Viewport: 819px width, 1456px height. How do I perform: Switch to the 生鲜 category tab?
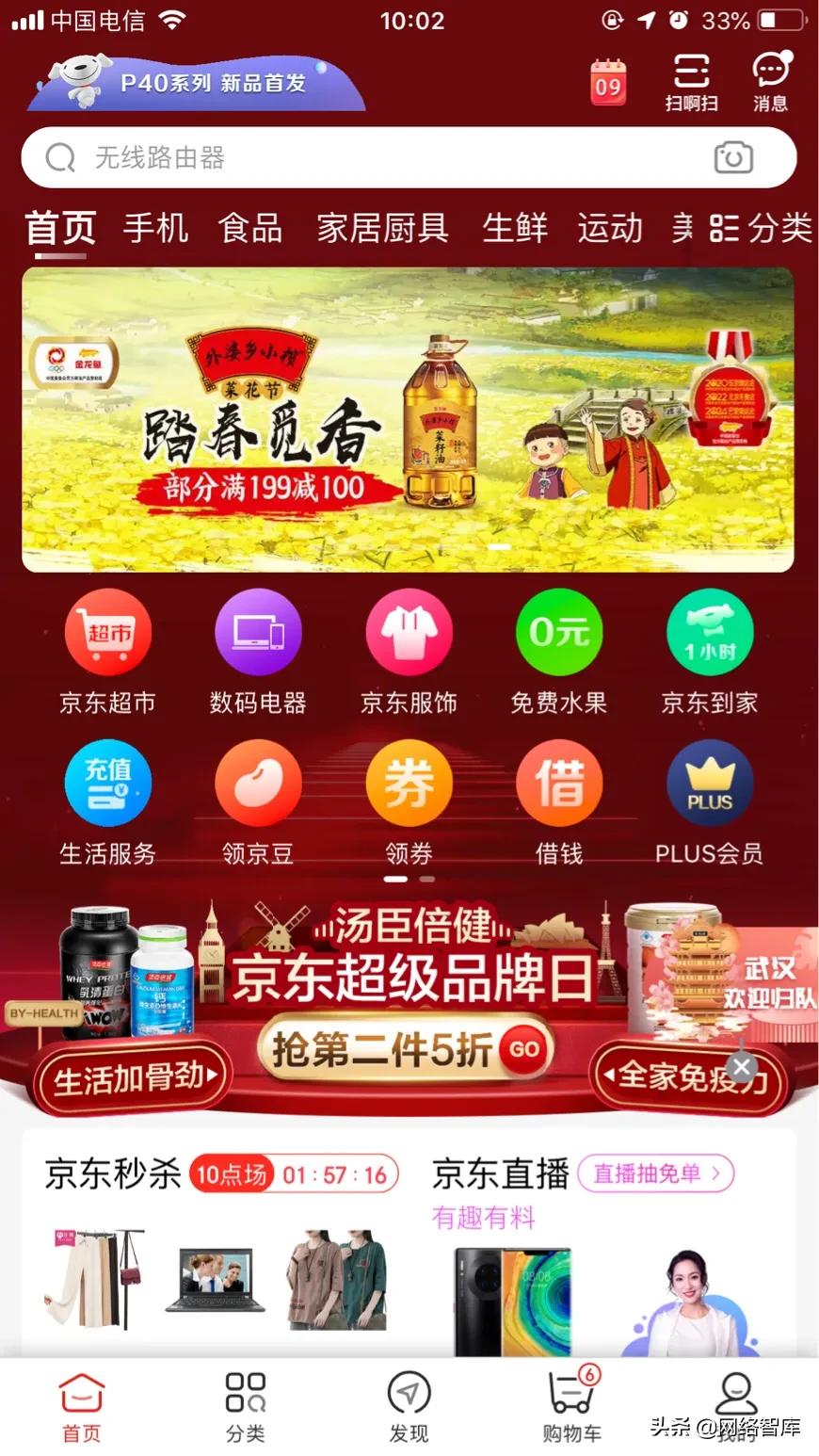[514, 229]
